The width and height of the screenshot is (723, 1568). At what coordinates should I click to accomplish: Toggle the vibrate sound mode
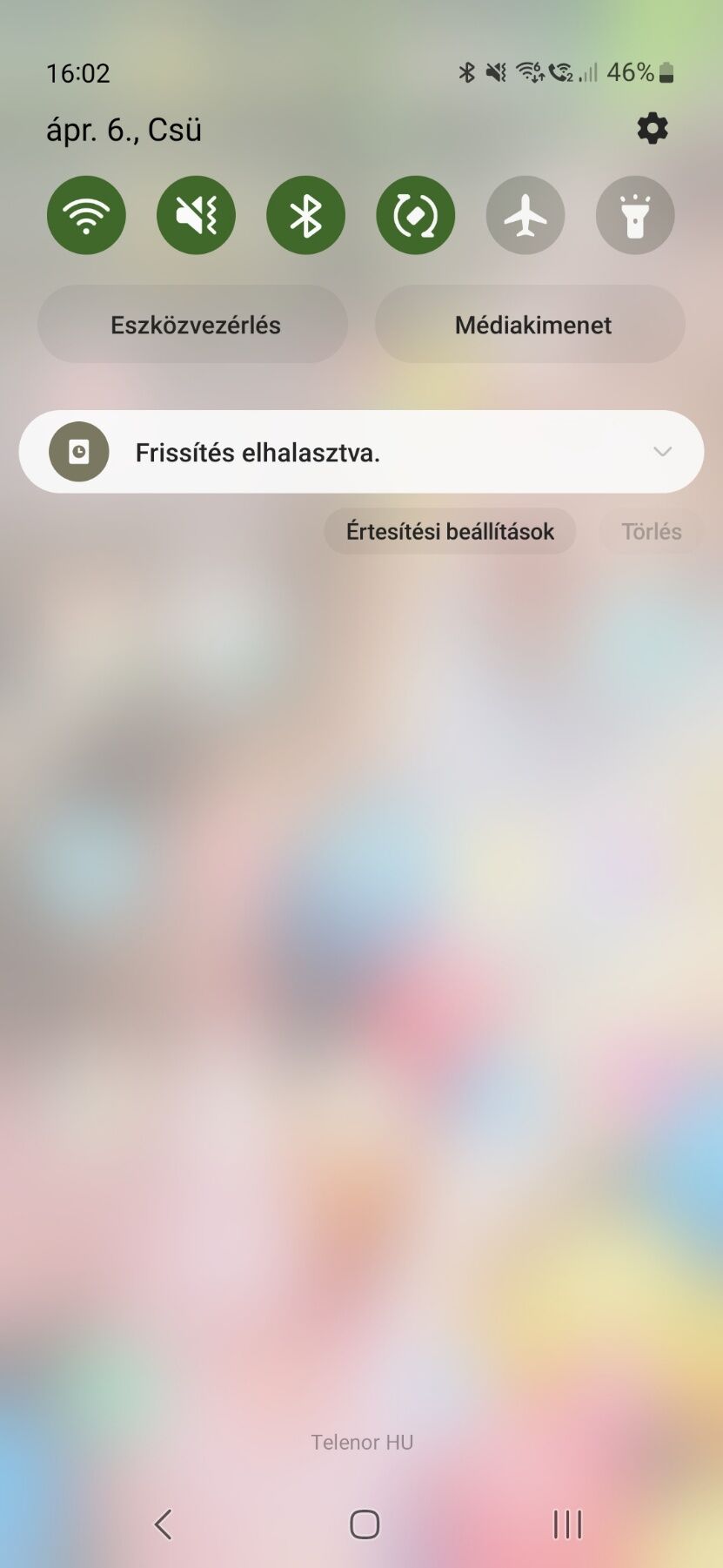click(196, 215)
